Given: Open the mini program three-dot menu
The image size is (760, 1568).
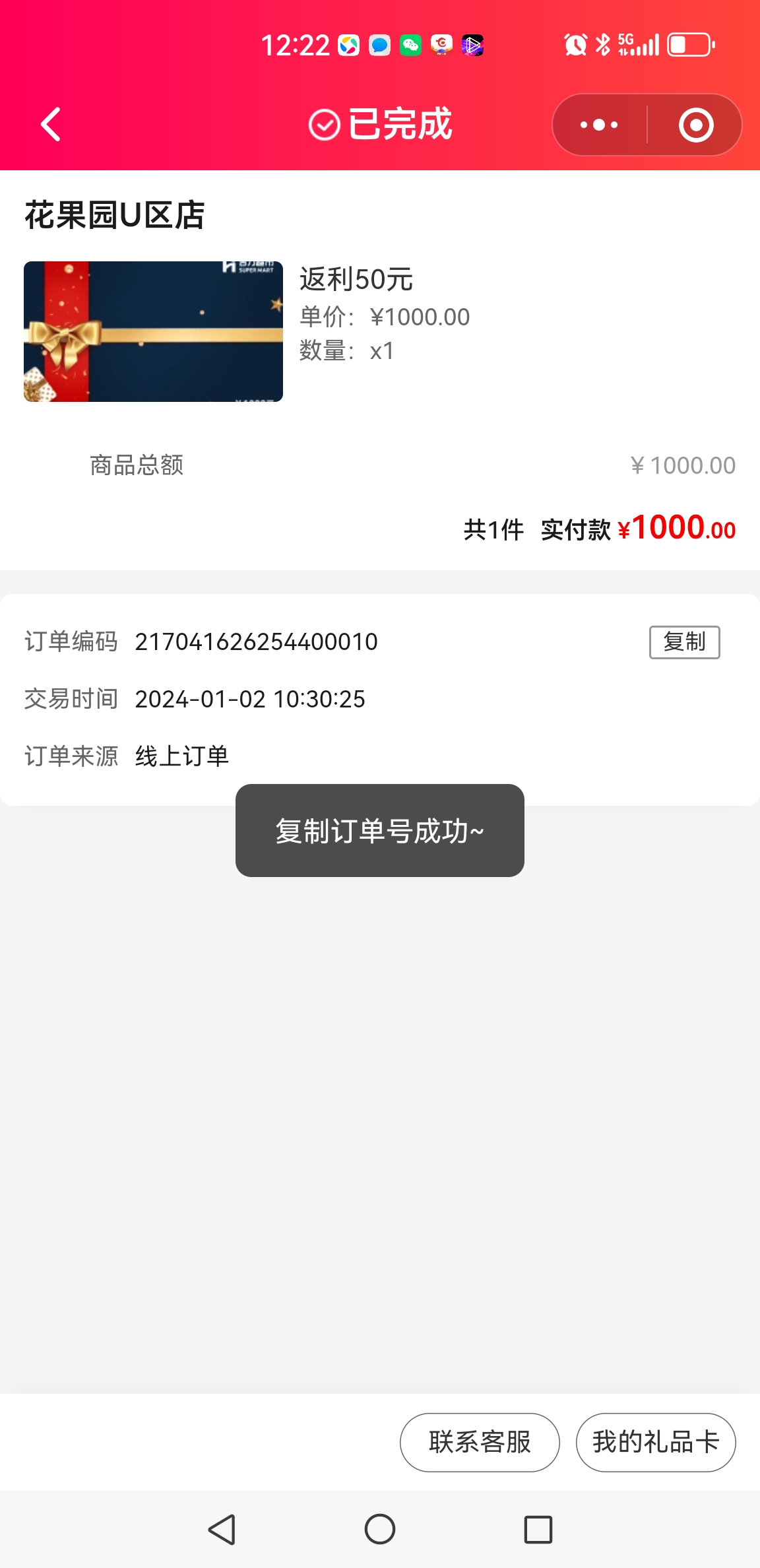Looking at the screenshot, I should click(x=599, y=125).
